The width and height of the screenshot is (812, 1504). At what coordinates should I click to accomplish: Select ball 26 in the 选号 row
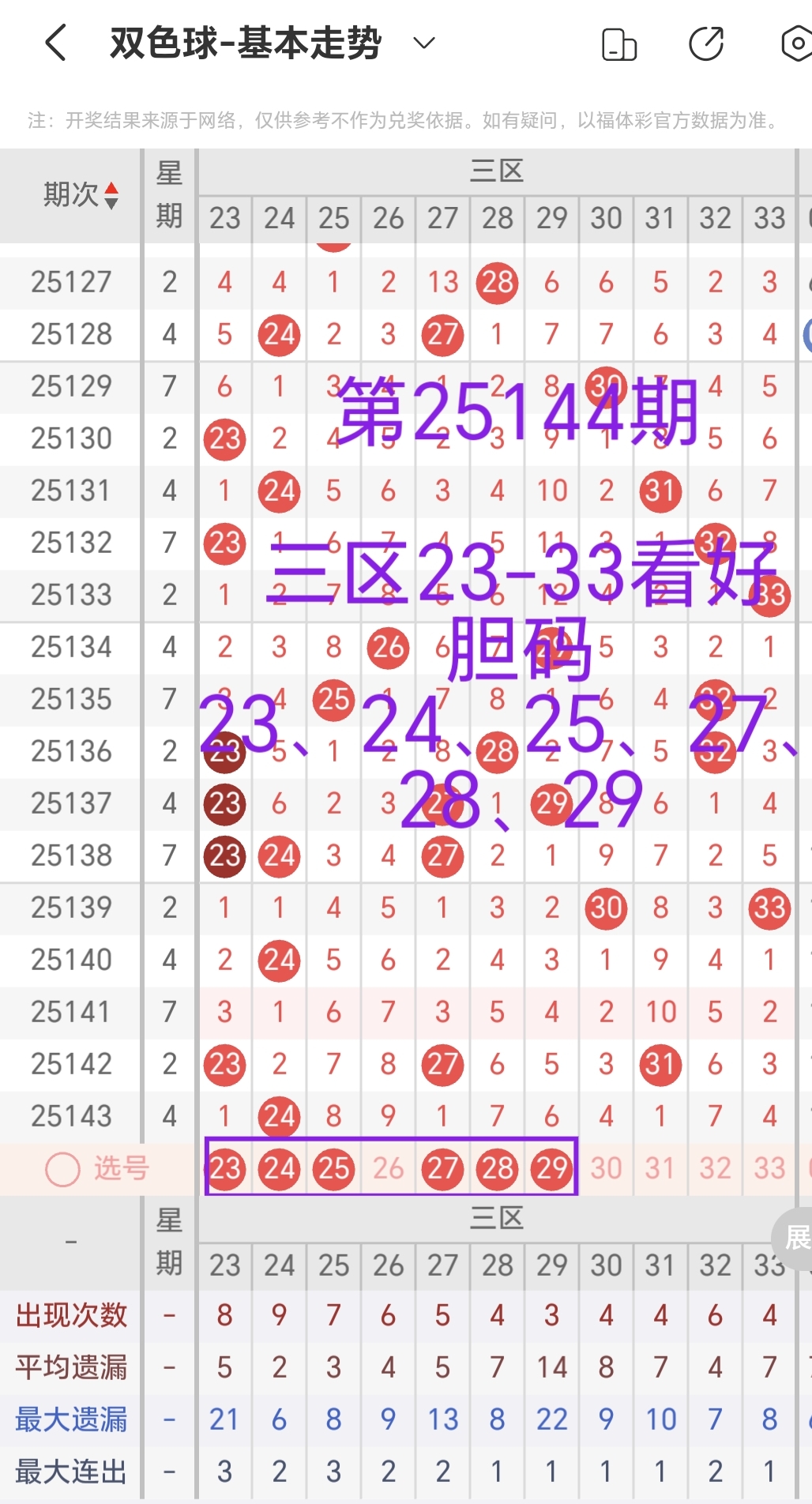pos(388,1169)
